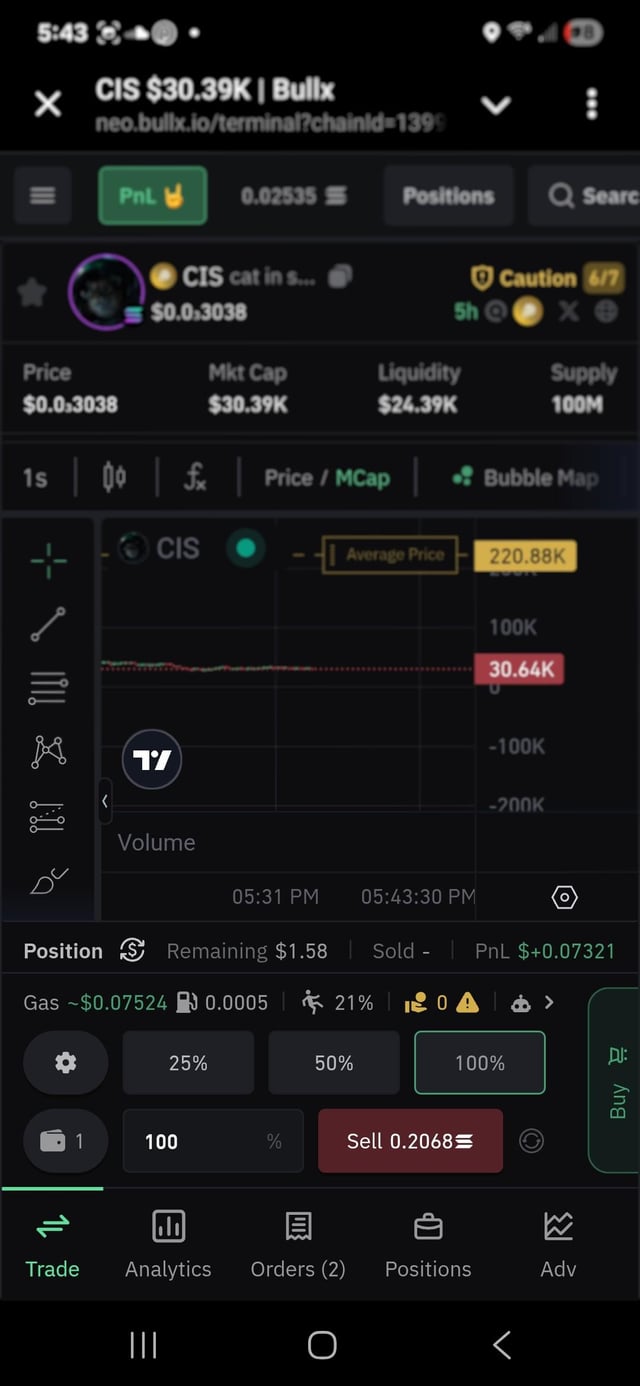640x1386 pixels.
Task: Favorite the CIS token with the star
Action: point(32,292)
